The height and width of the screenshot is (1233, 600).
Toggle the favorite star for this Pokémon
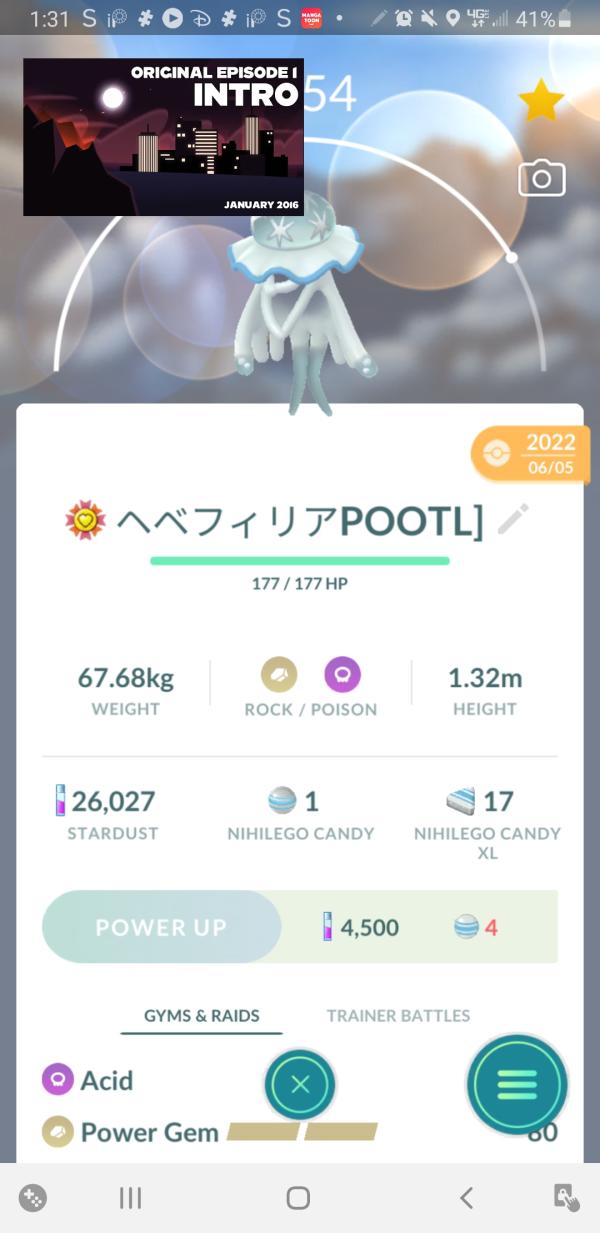click(541, 101)
